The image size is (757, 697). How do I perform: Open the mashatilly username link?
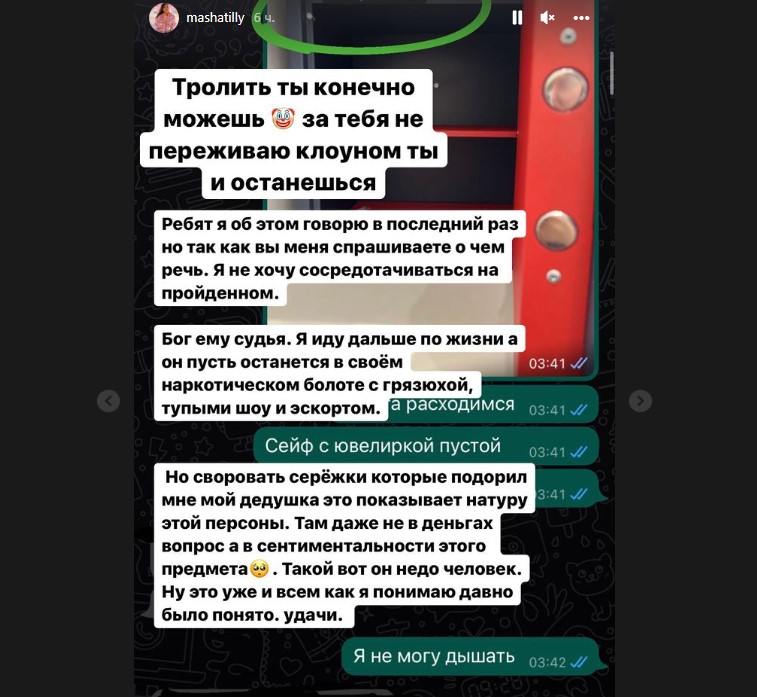215,18
